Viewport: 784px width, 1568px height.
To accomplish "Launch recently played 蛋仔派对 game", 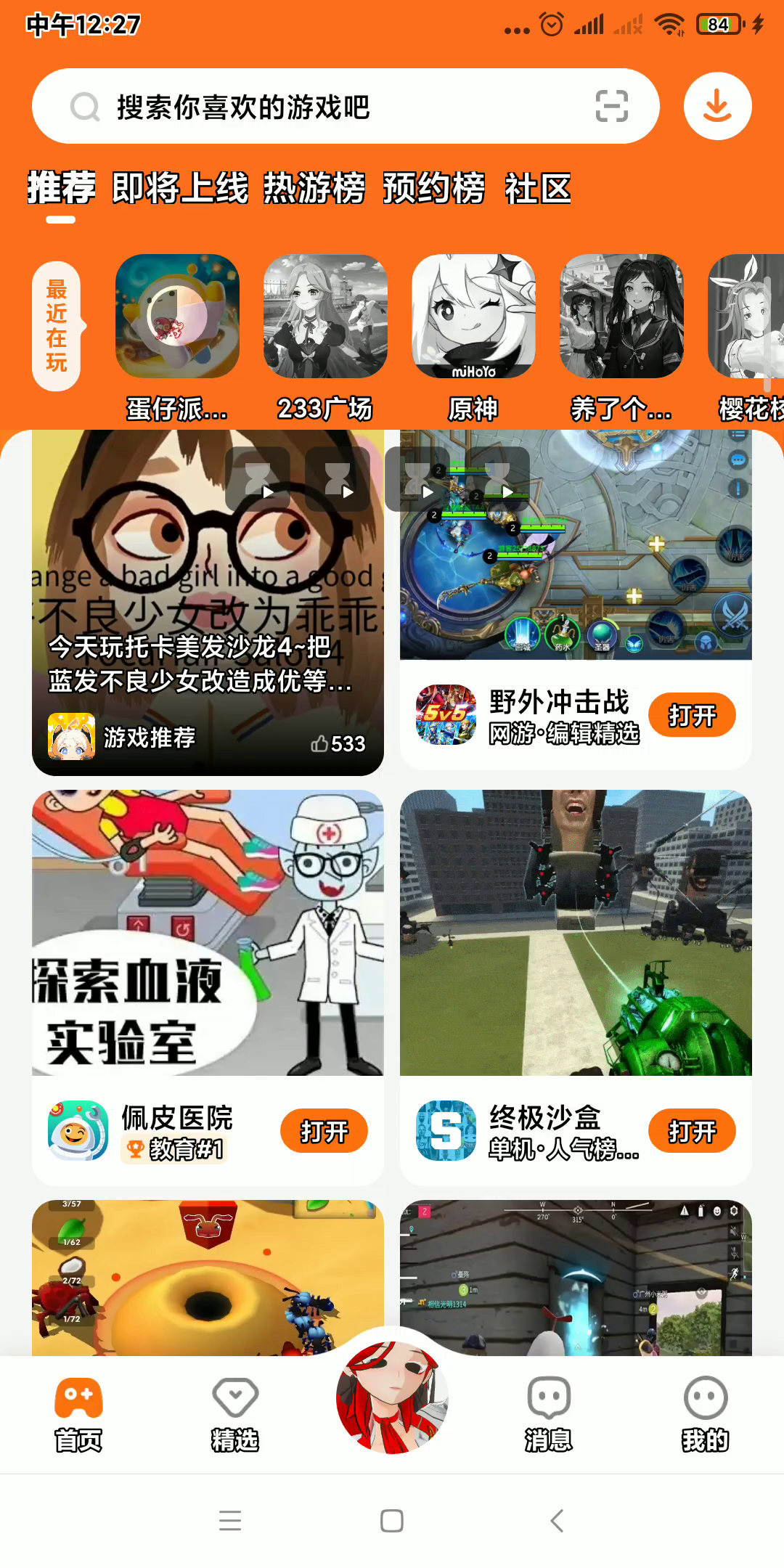I will click(177, 317).
